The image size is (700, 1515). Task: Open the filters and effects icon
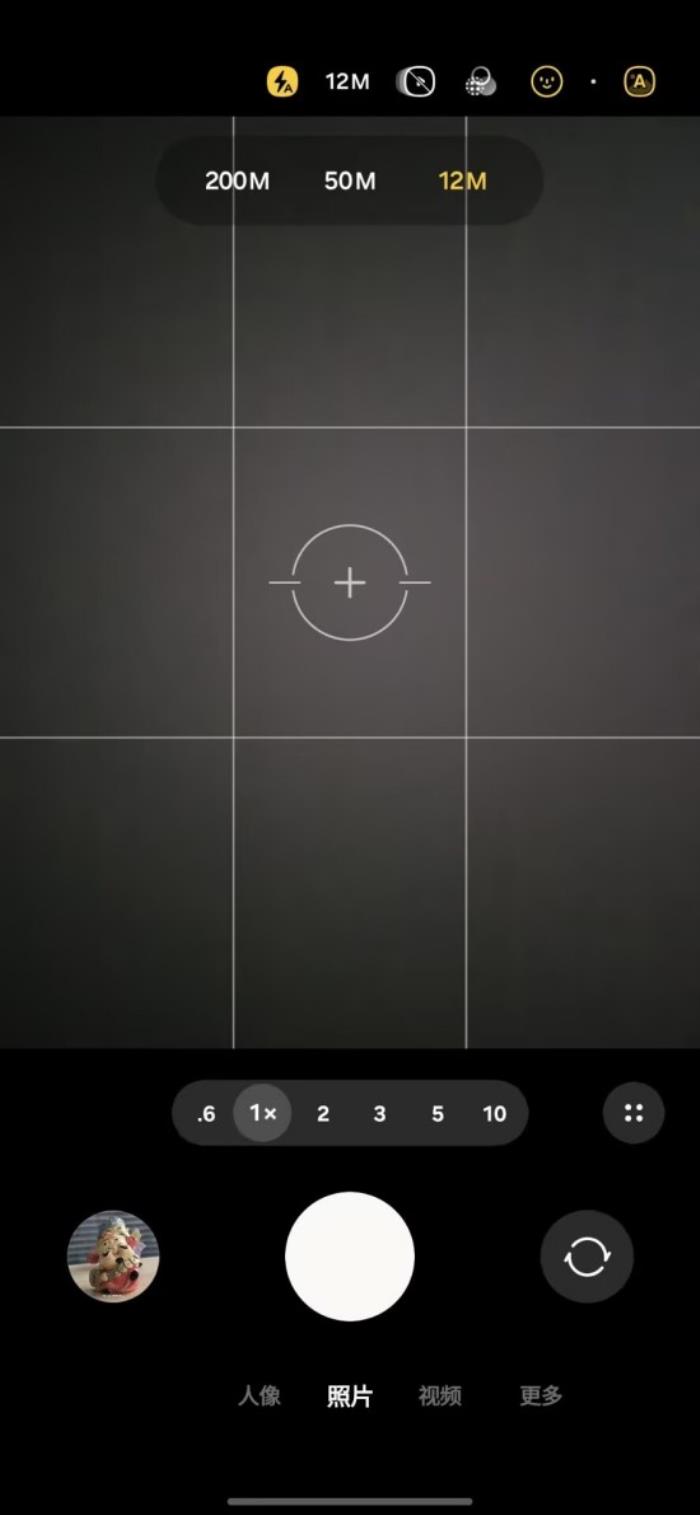click(x=481, y=82)
